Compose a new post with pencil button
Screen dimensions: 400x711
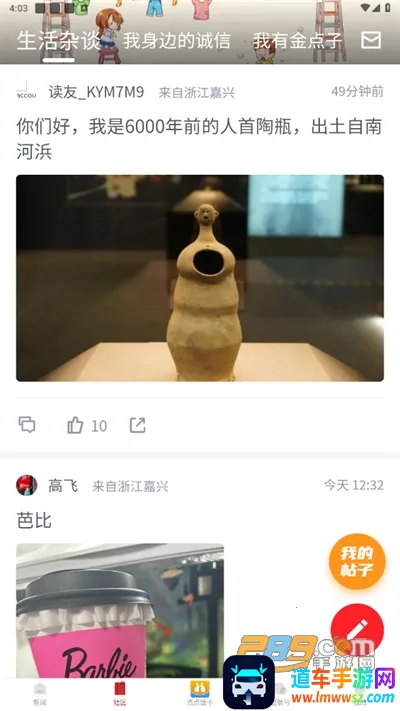(x=357, y=629)
